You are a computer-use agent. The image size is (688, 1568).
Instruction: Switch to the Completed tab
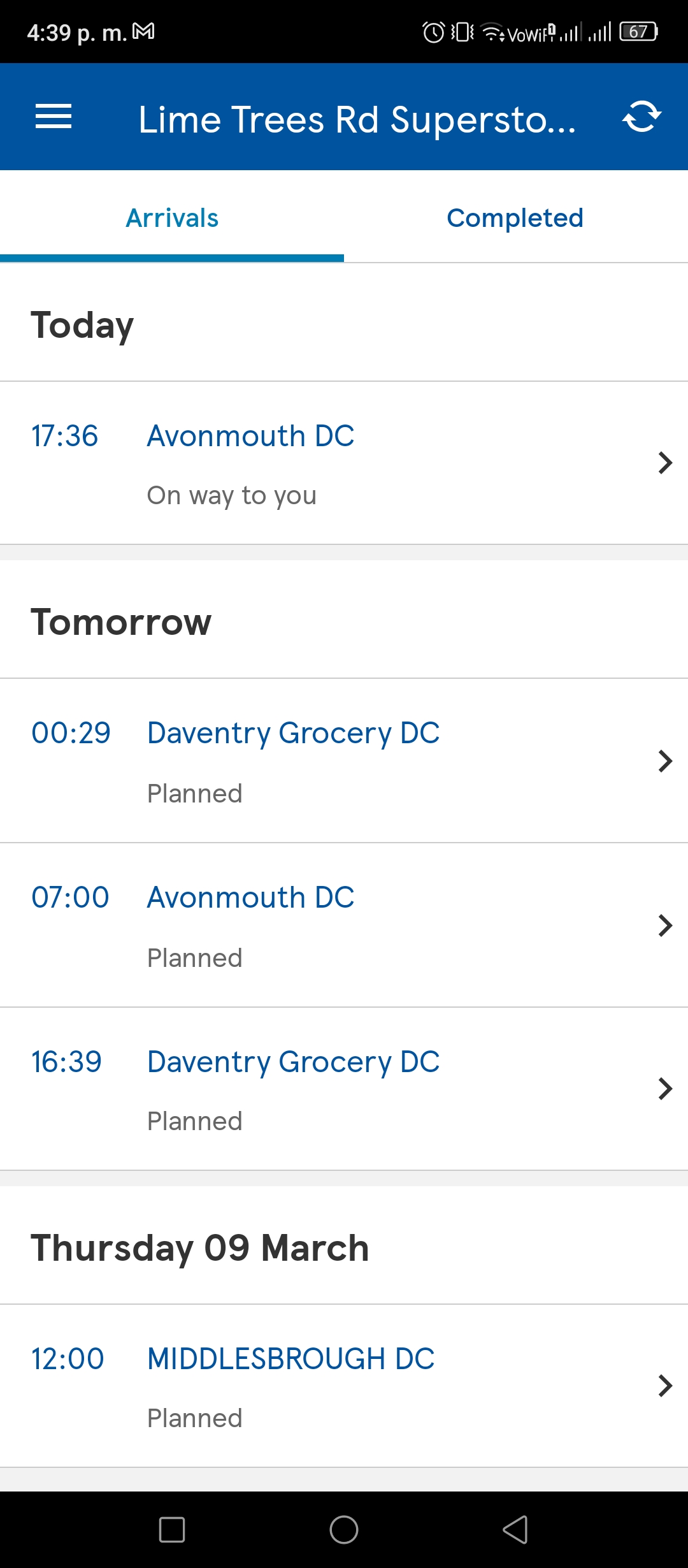pos(515,217)
